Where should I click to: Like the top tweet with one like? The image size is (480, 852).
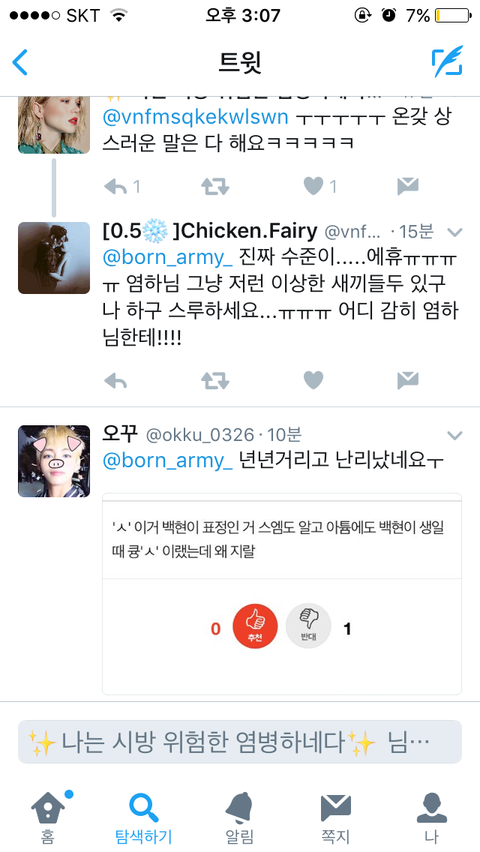pyautogui.click(x=314, y=186)
